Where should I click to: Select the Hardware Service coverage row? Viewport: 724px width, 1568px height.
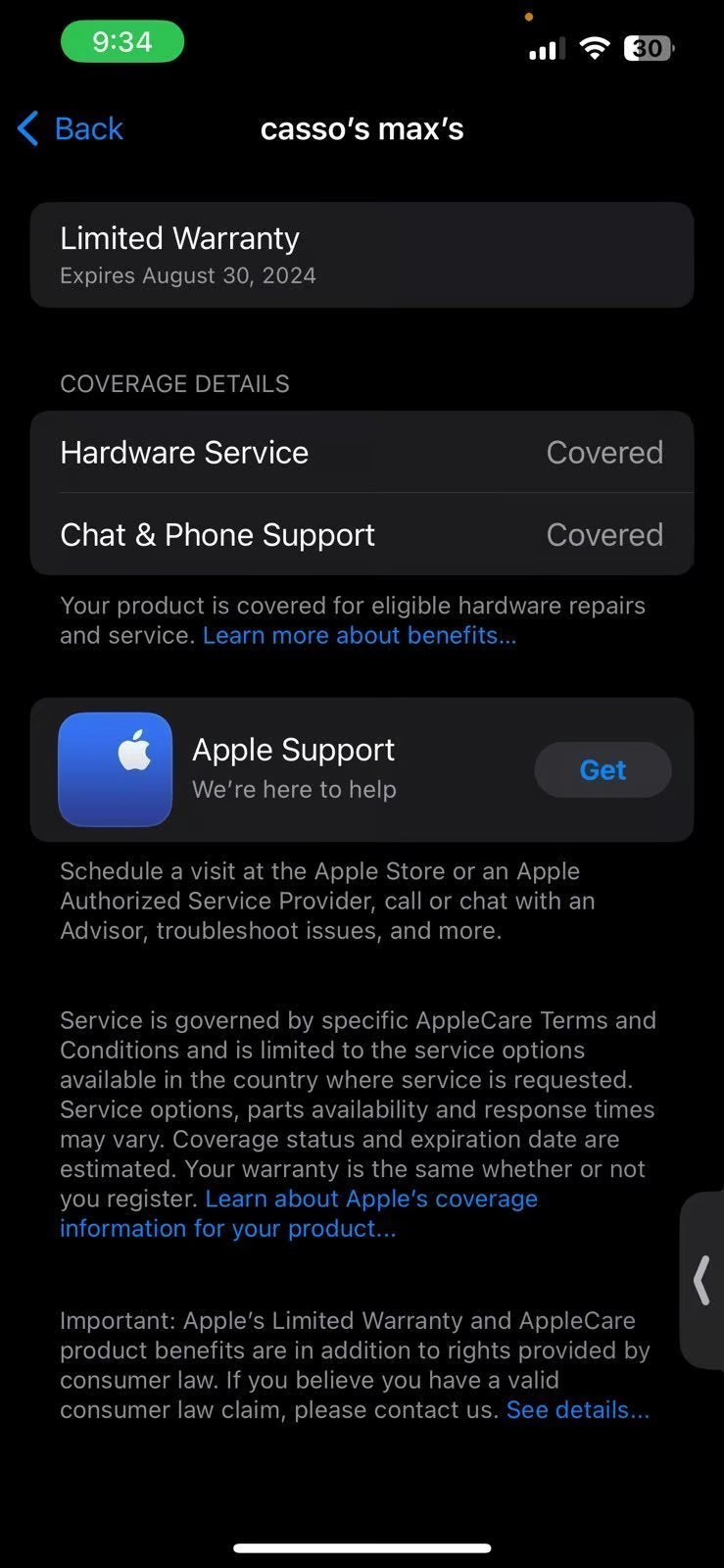[362, 452]
